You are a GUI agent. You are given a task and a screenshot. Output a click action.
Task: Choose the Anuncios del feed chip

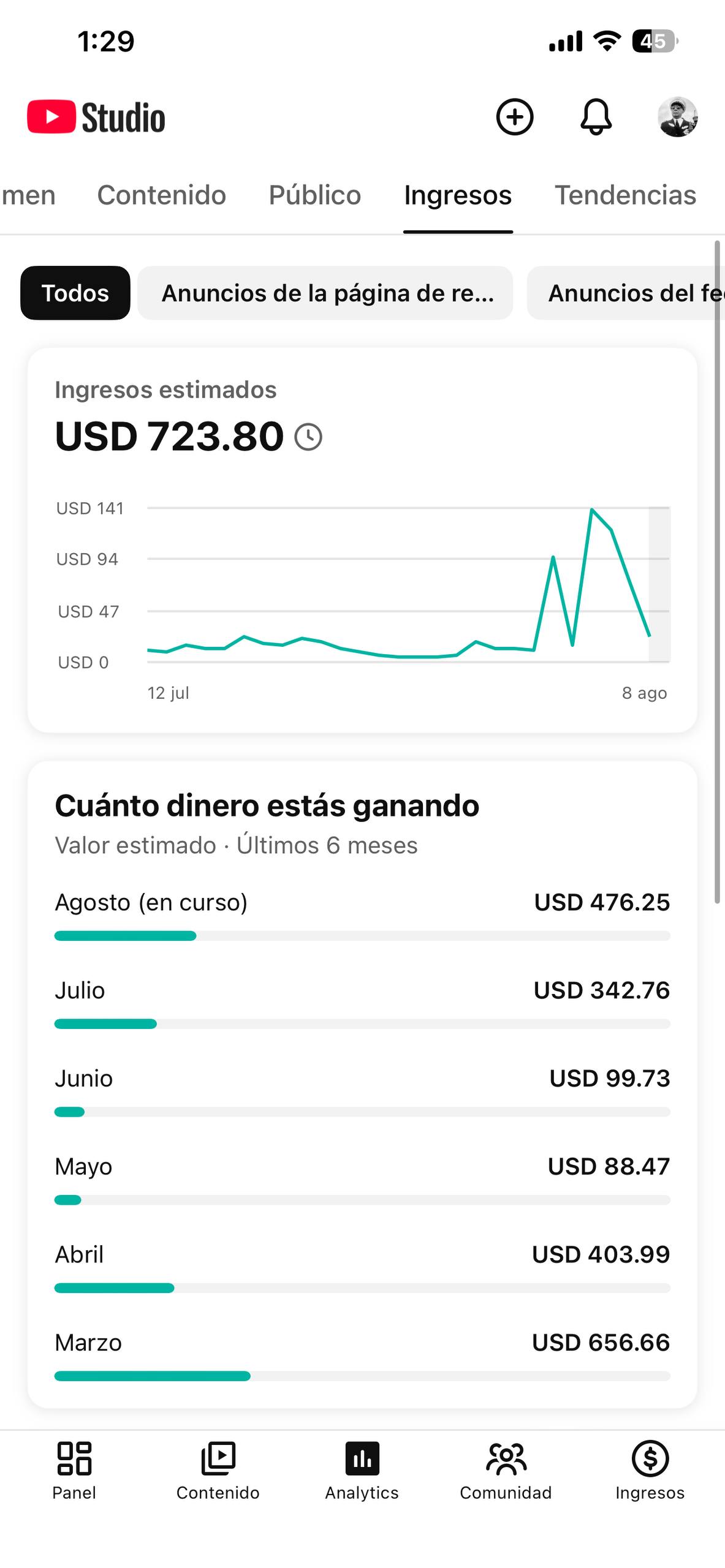(x=626, y=293)
